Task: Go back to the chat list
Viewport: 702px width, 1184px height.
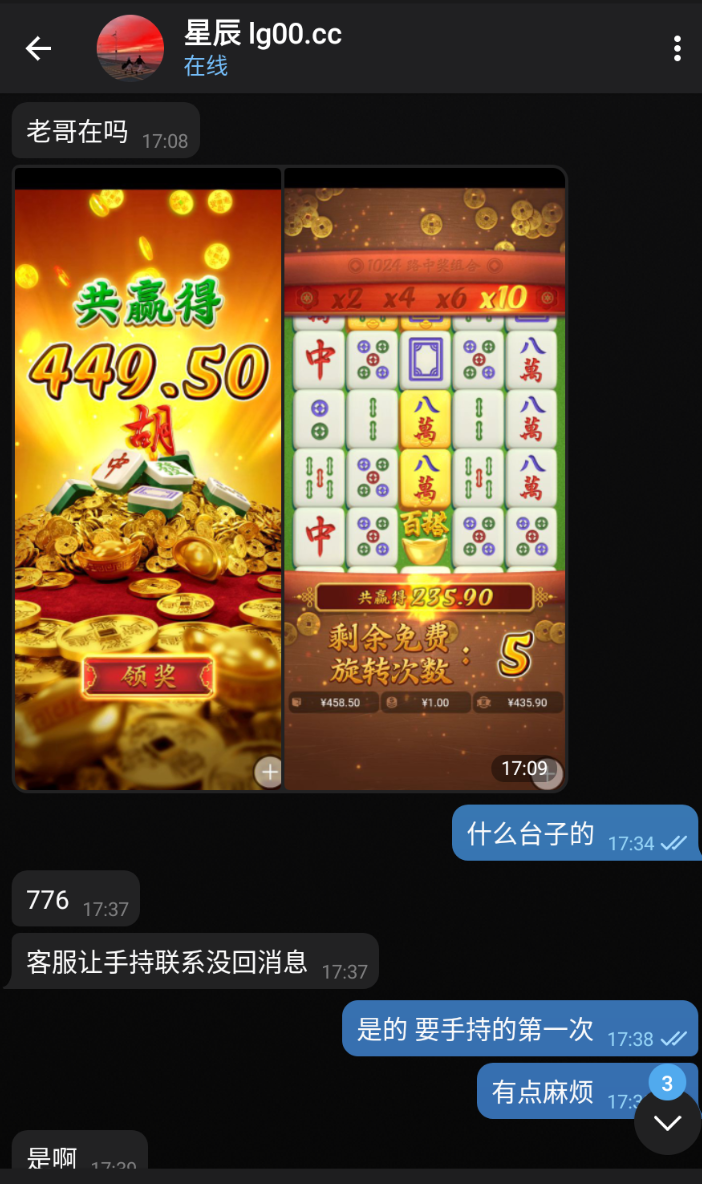Action: pyautogui.click(x=38, y=48)
